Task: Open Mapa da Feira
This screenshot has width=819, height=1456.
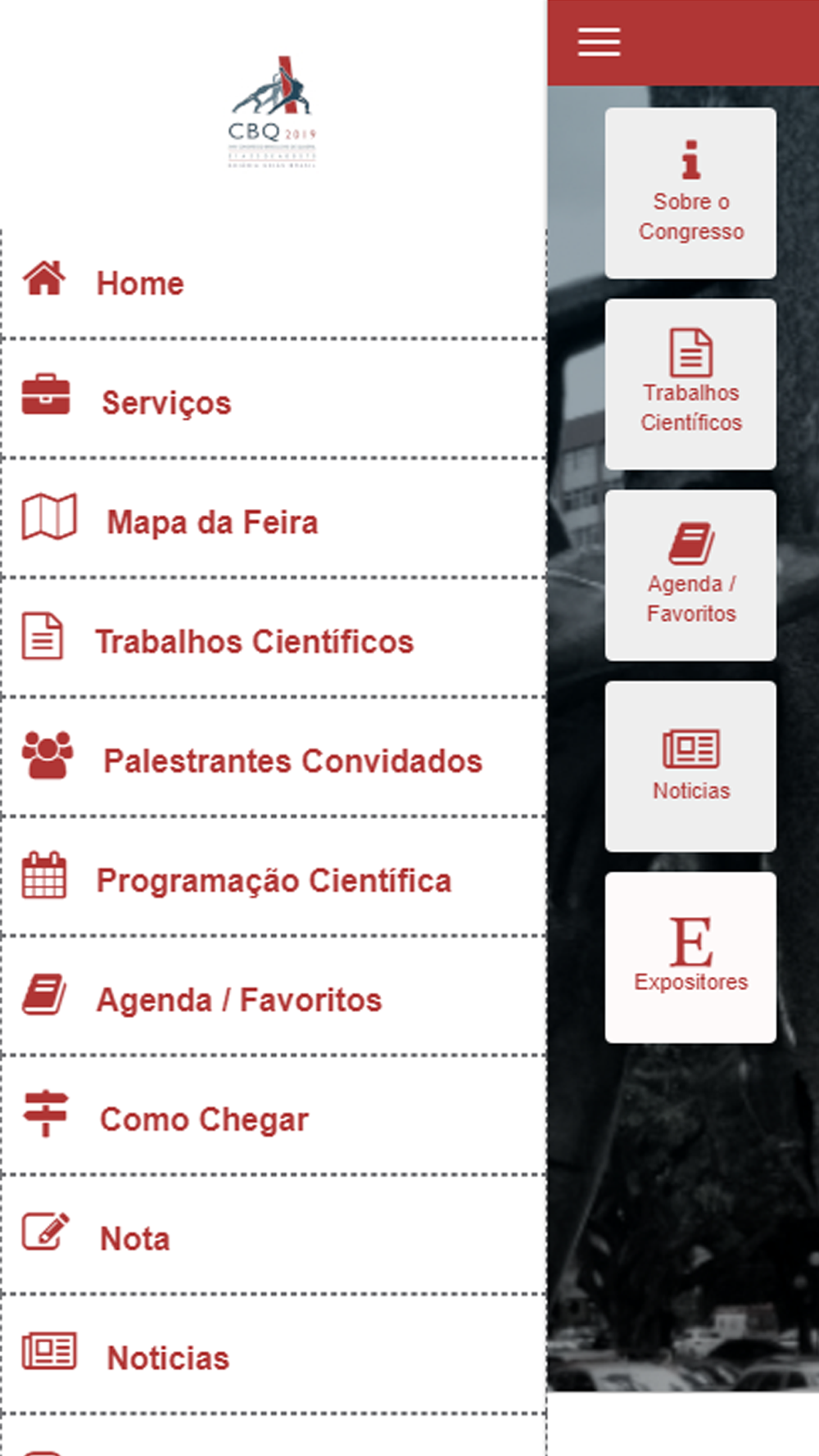Action: tap(212, 522)
